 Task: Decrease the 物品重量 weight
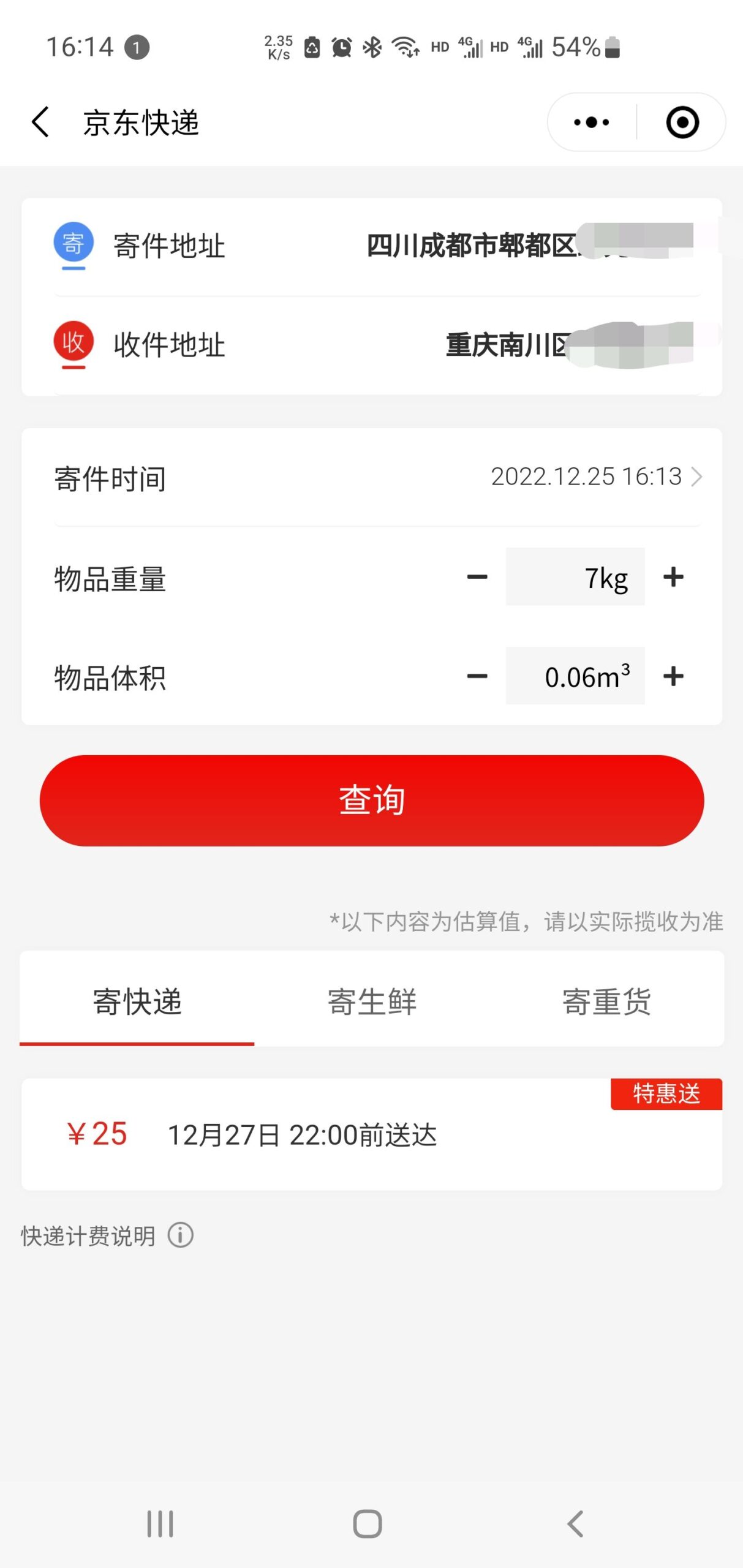(x=477, y=577)
